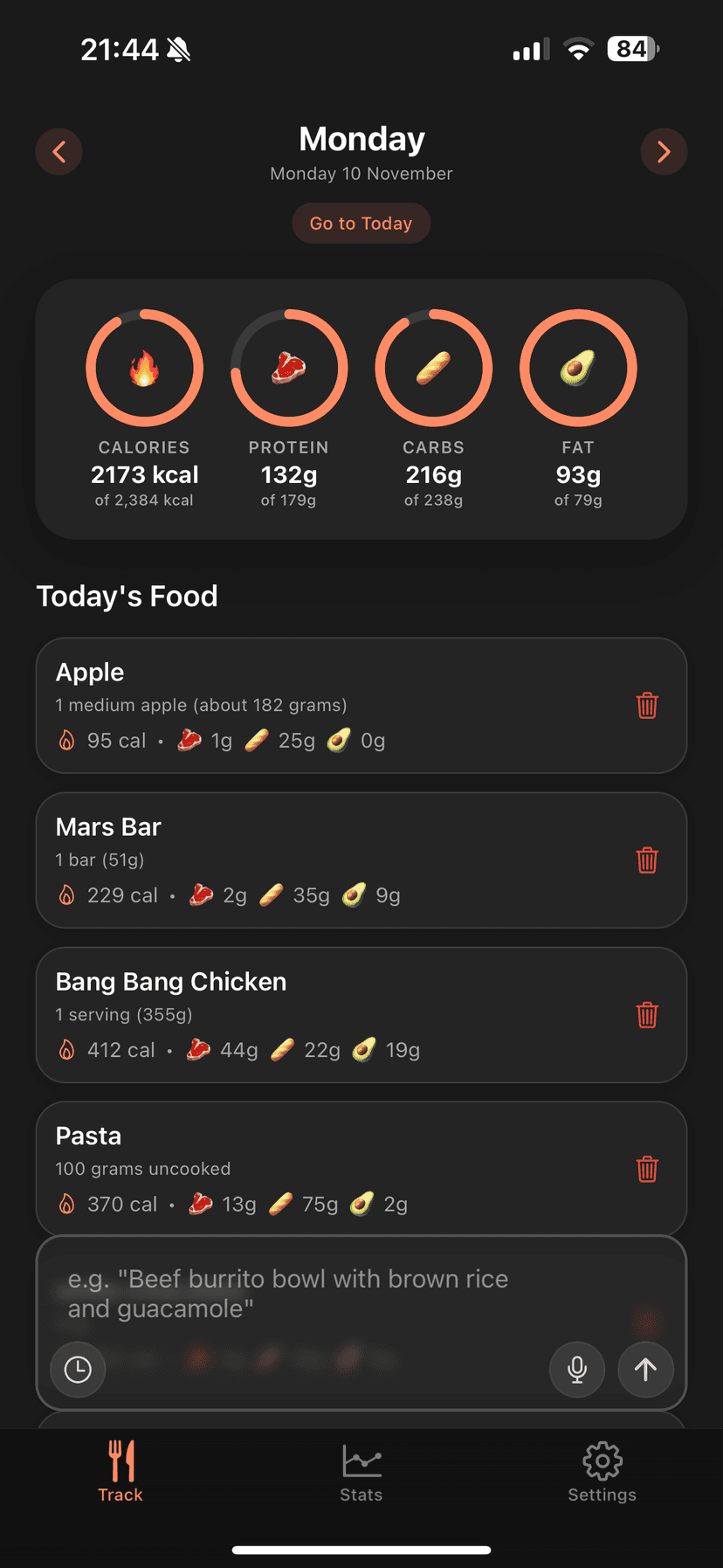The height and width of the screenshot is (1568, 723).
Task: Tap the calories flame ring icon
Action: (x=144, y=367)
